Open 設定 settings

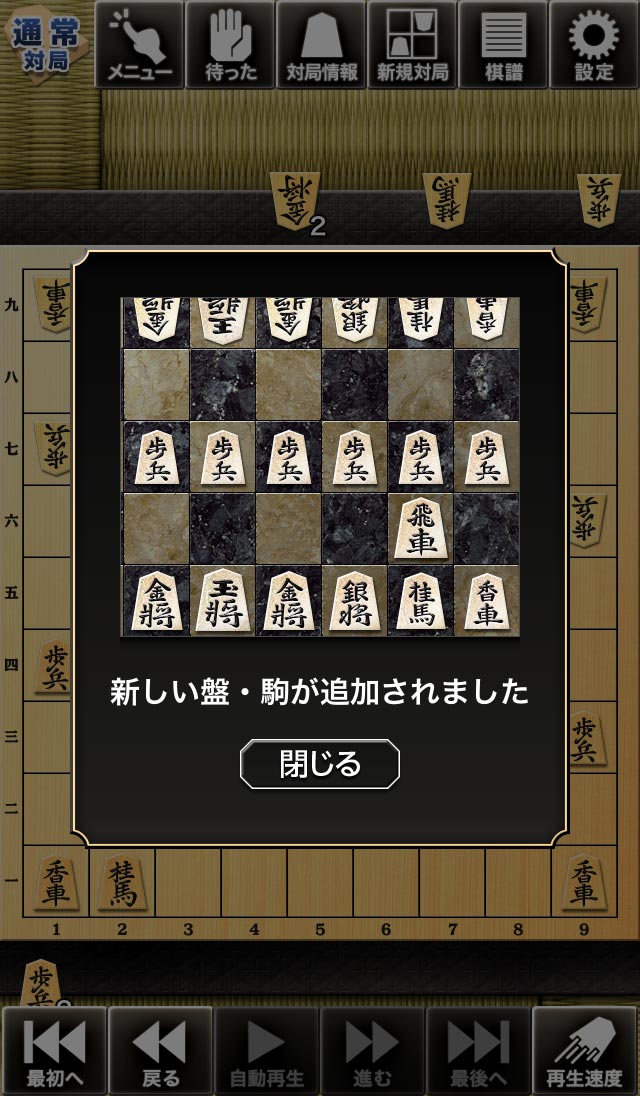click(x=594, y=45)
